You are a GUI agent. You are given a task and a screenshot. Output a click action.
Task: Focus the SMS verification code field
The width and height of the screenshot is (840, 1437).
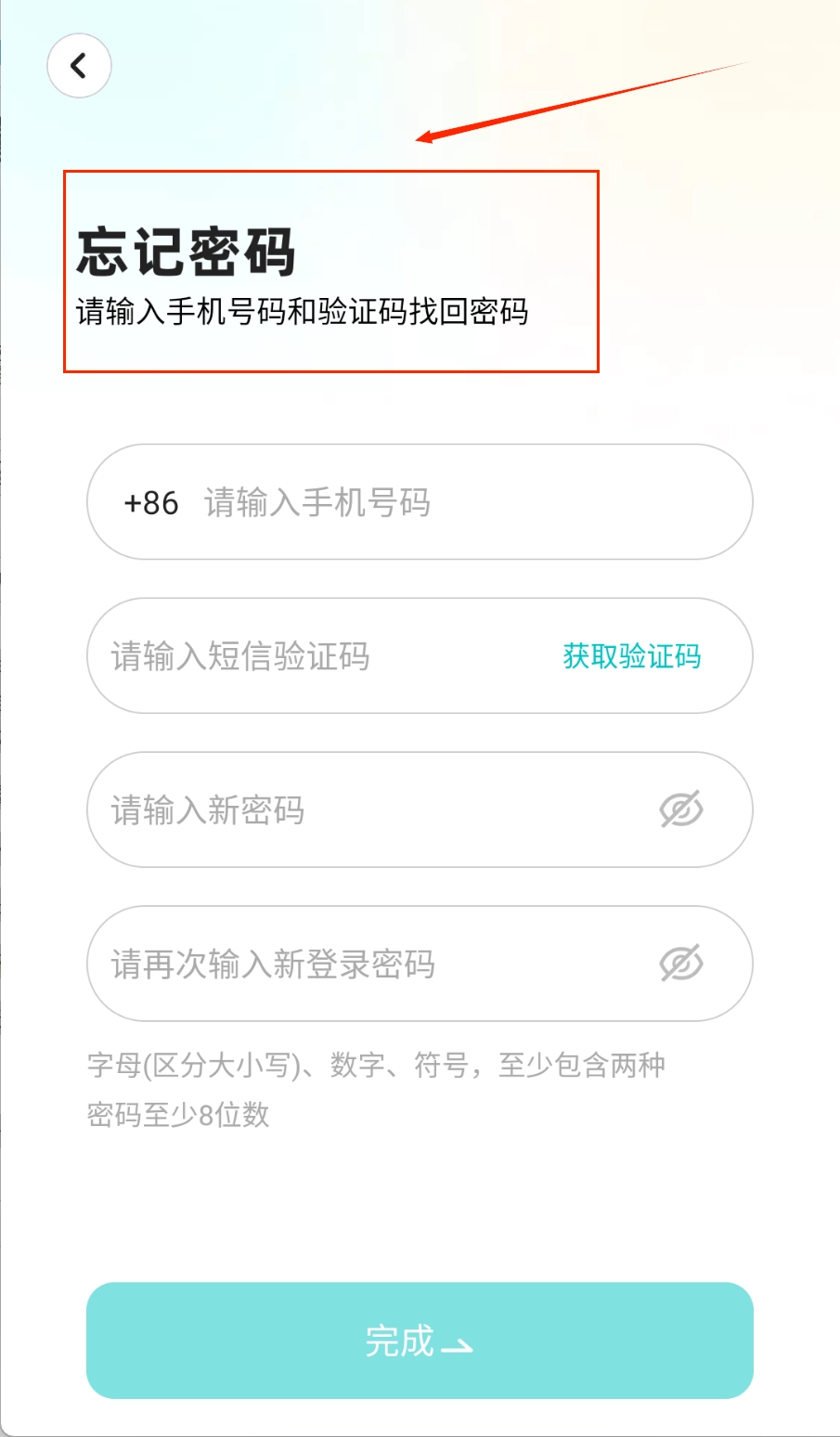pyautogui.click(x=316, y=656)
